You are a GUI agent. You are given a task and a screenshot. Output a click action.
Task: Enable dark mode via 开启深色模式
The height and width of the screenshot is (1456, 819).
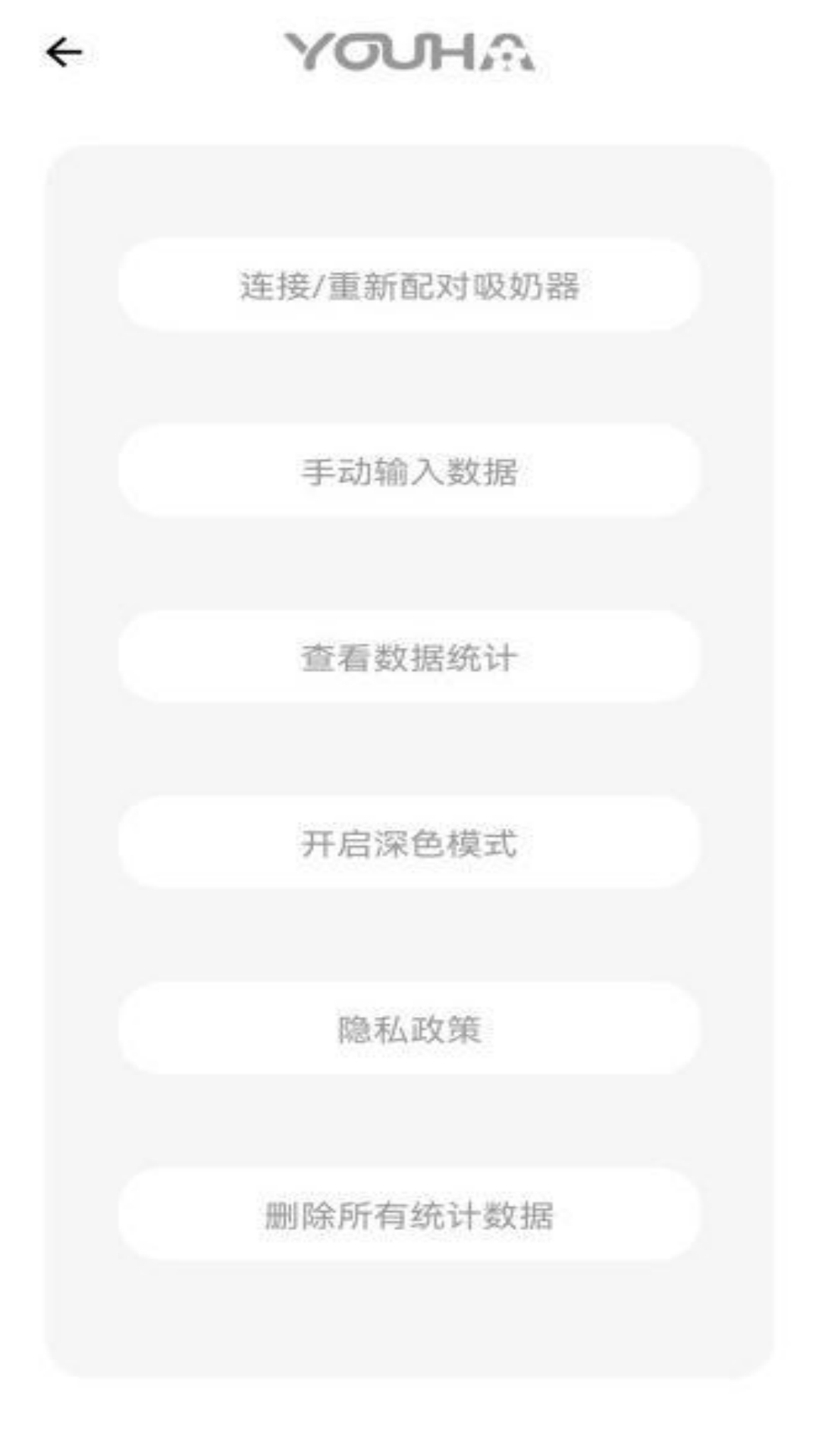(409, 843)
